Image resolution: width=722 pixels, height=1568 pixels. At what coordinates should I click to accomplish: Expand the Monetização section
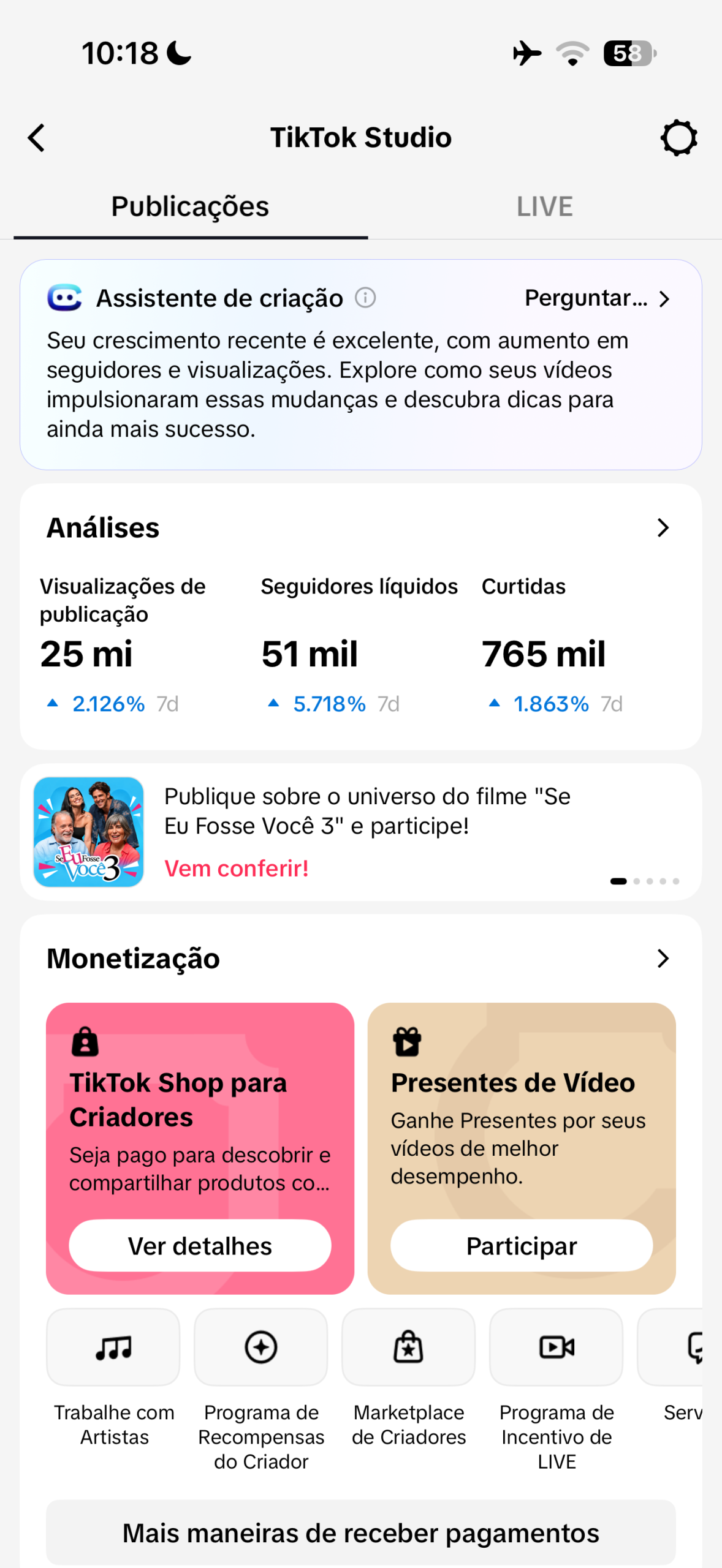tap(663, 959)
